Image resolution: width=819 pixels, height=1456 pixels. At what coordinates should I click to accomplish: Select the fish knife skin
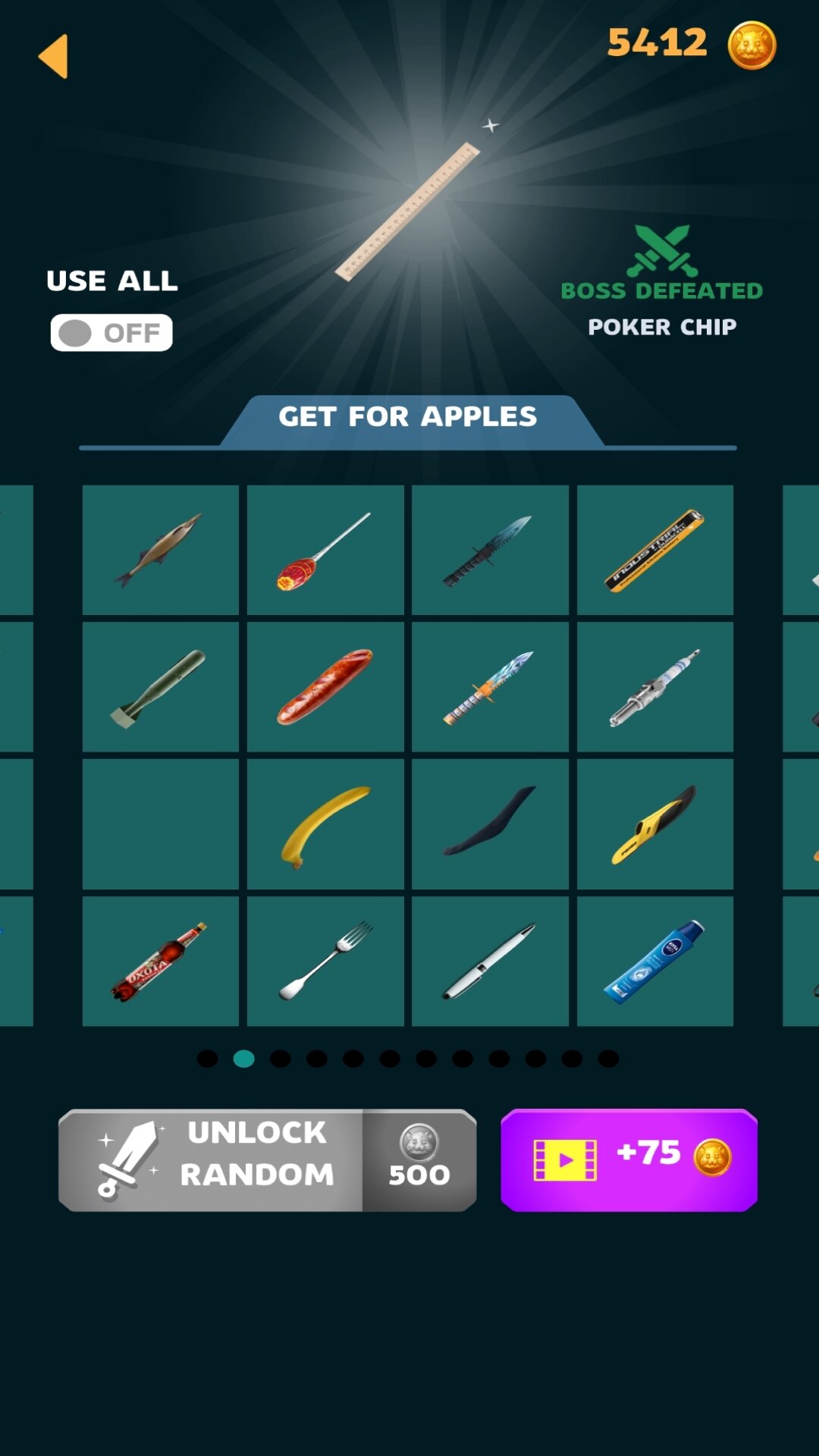point(160,550)
